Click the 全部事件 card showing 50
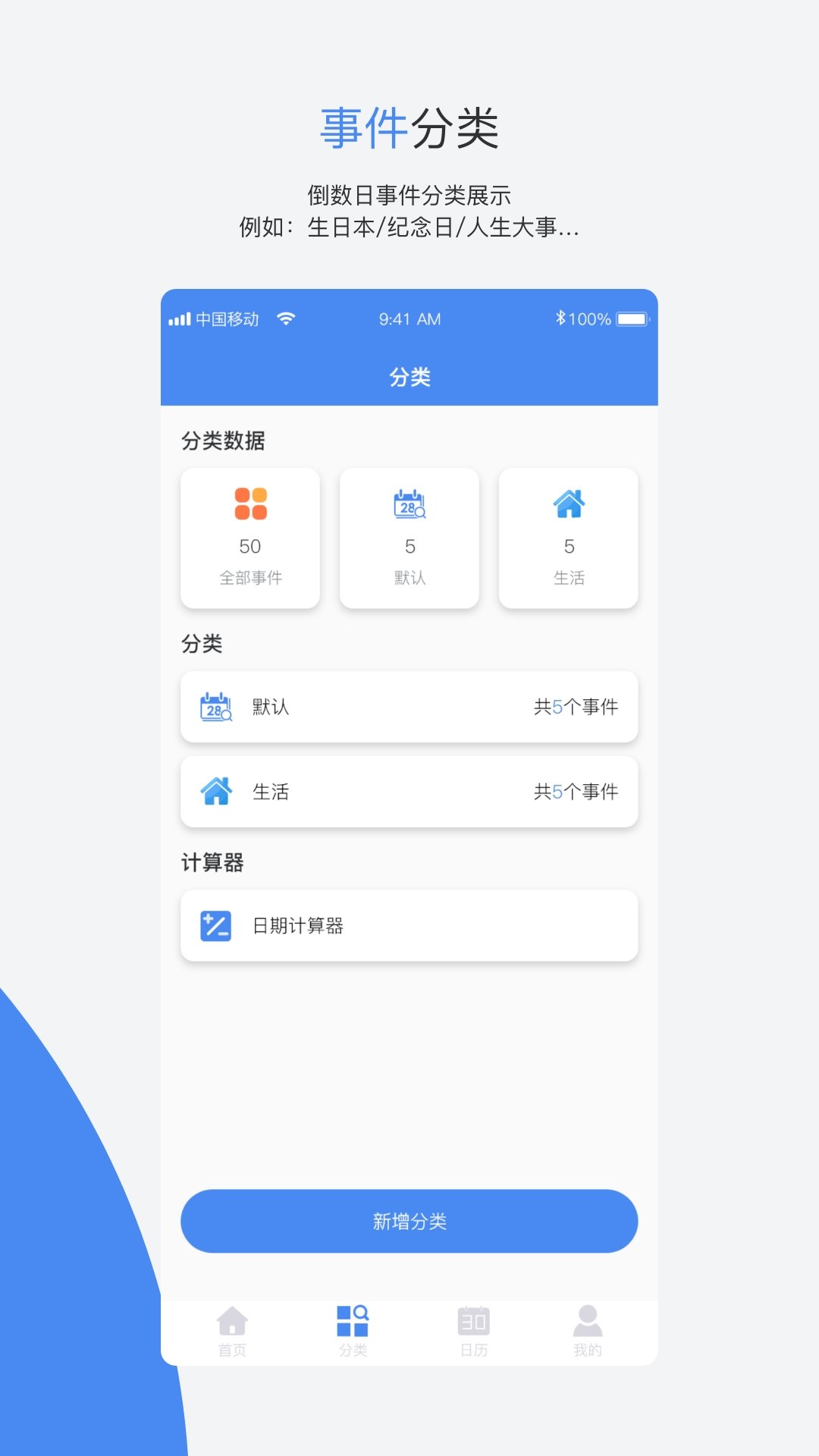819x1456 pixels. pos(250,537)
